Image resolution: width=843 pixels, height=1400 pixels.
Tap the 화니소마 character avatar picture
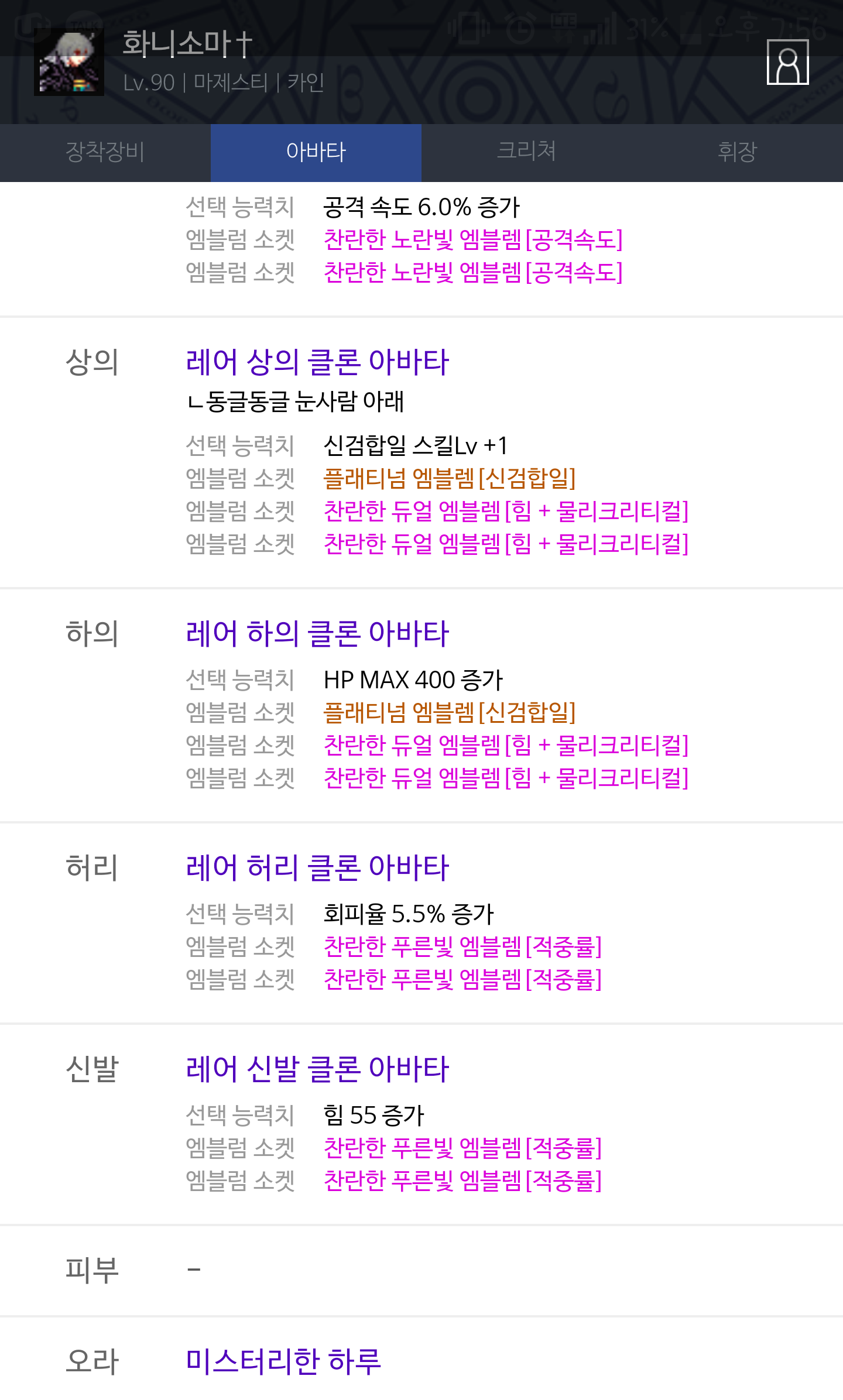[x=69, y=62]
